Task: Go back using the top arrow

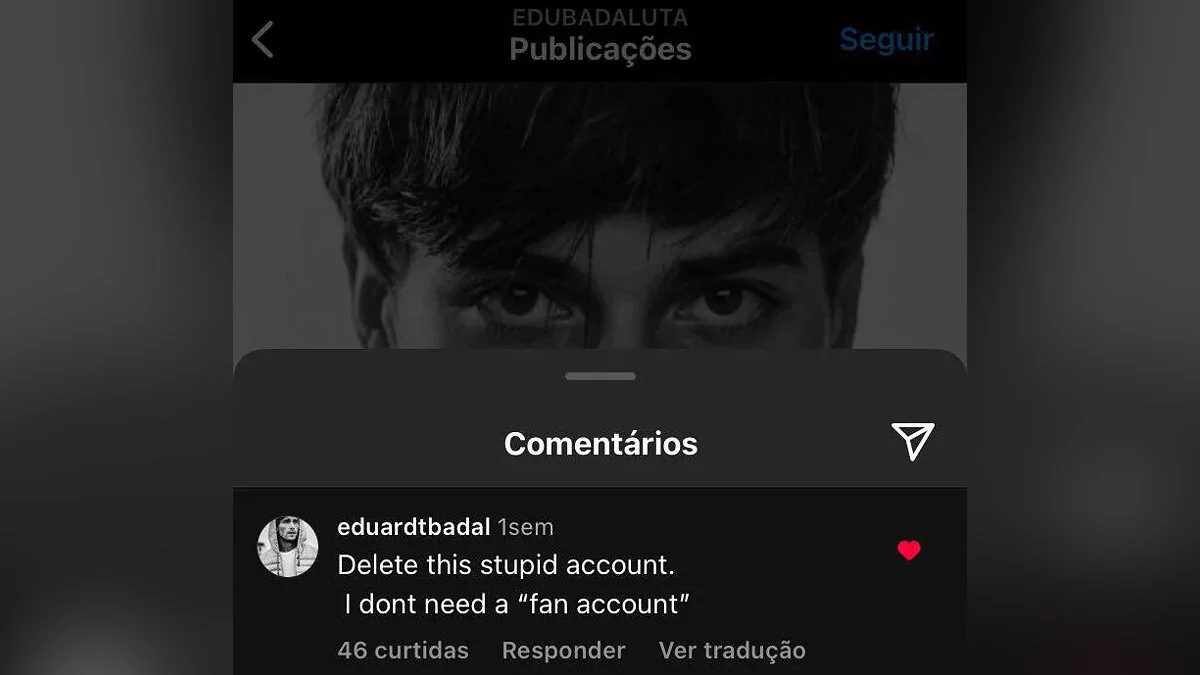Action: pos(263,41)
